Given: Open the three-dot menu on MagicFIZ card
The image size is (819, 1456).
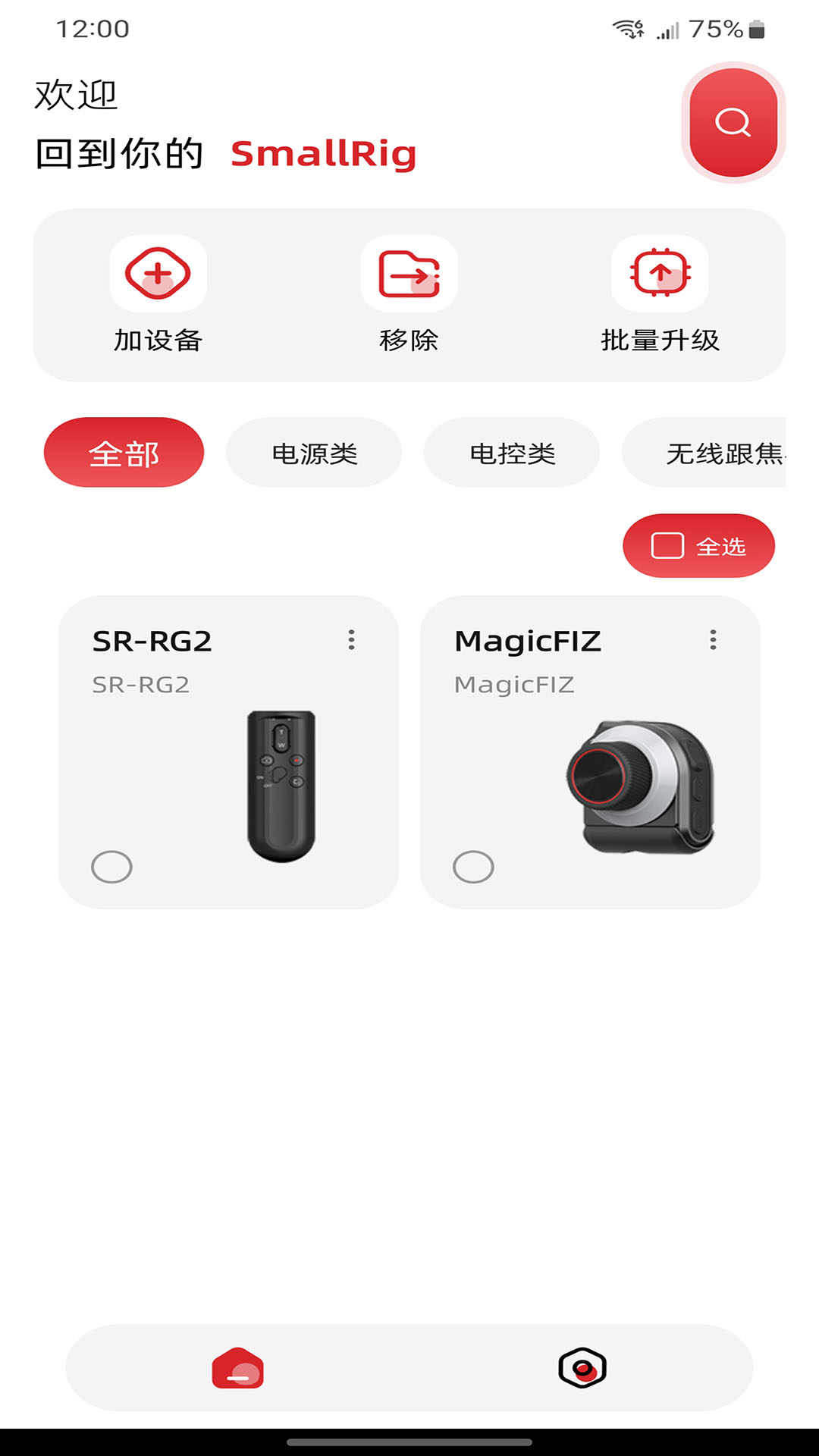Looking at the screenshot, I should (712, 641).
